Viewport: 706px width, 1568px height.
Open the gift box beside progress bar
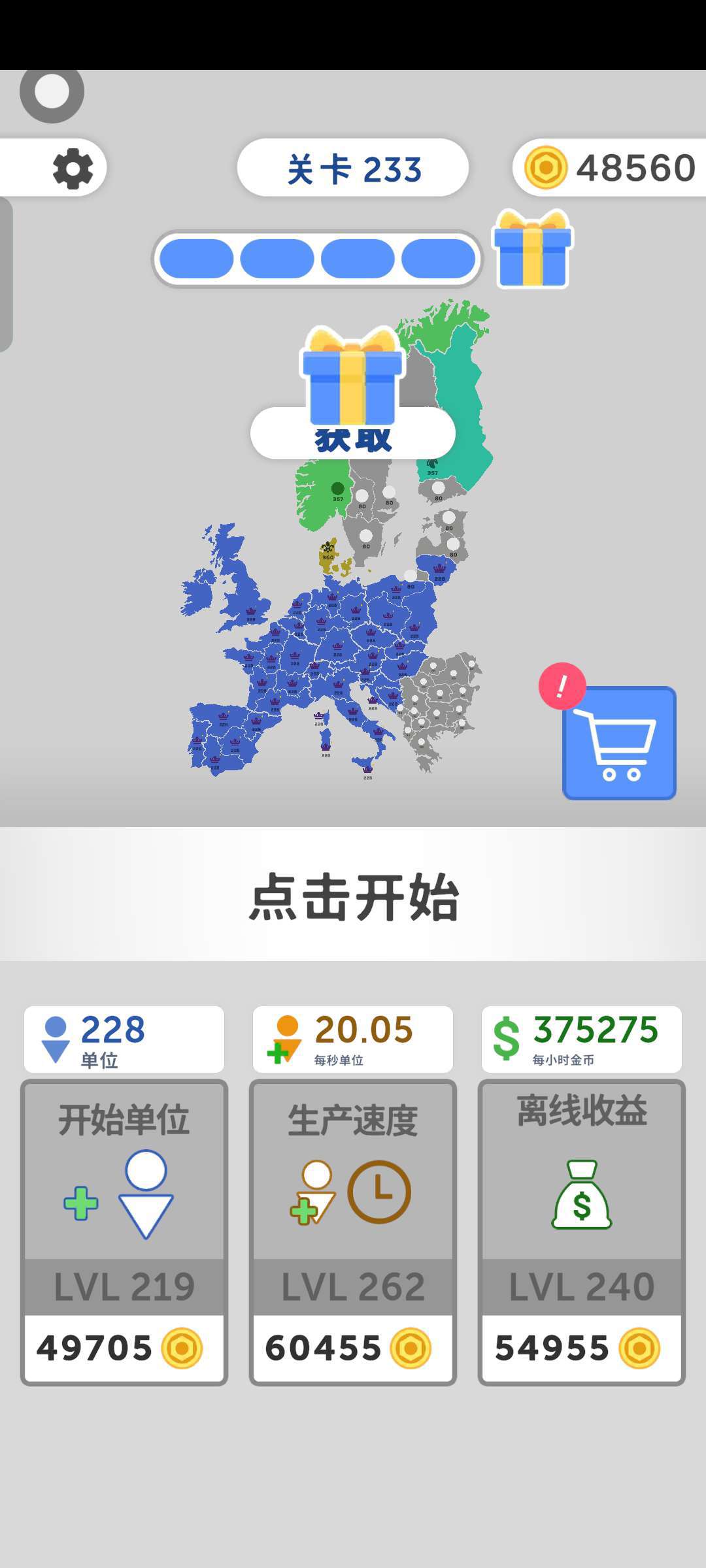tap(532, 250)
